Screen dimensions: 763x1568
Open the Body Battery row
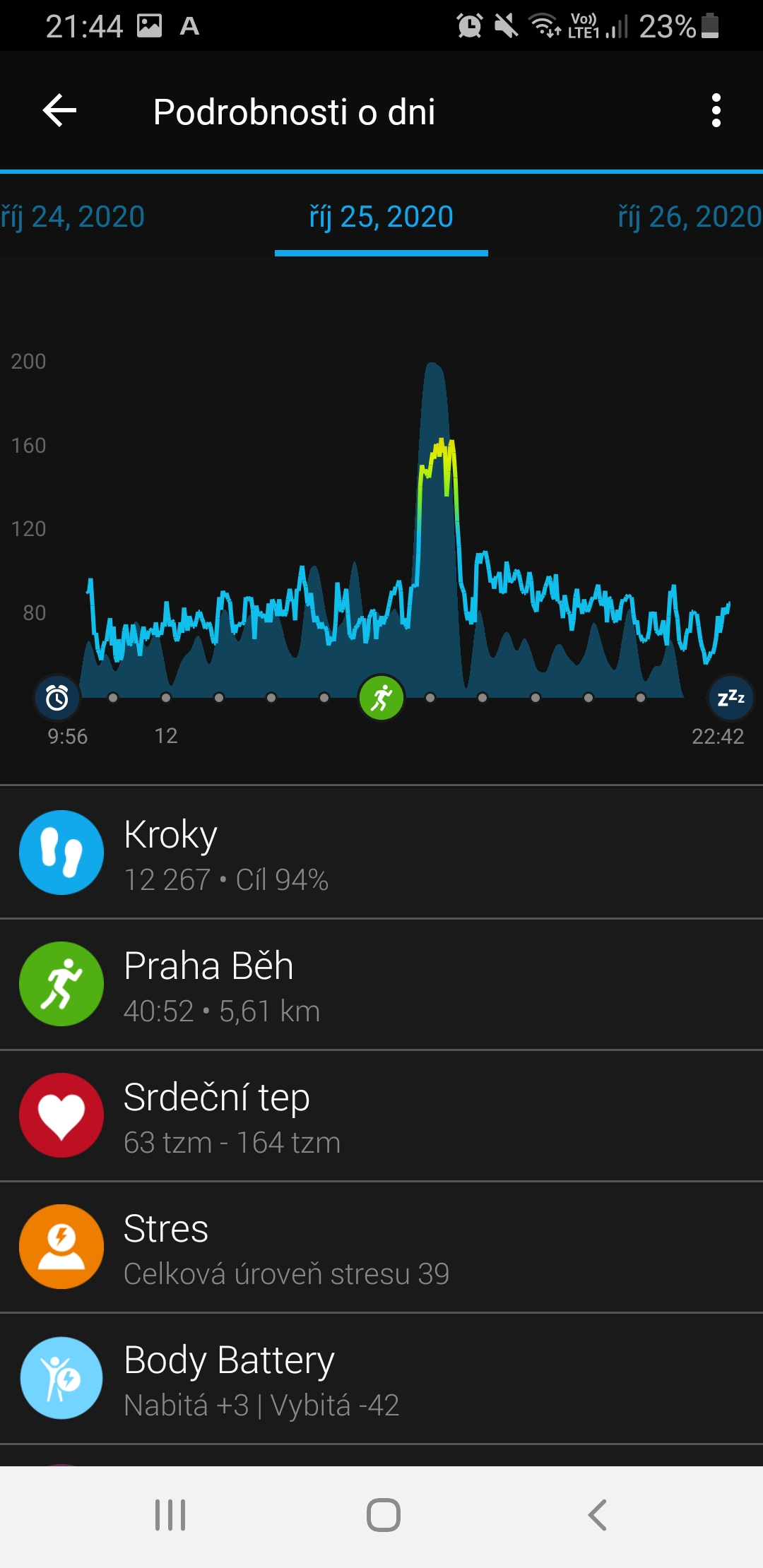(x=381, y=1379)
